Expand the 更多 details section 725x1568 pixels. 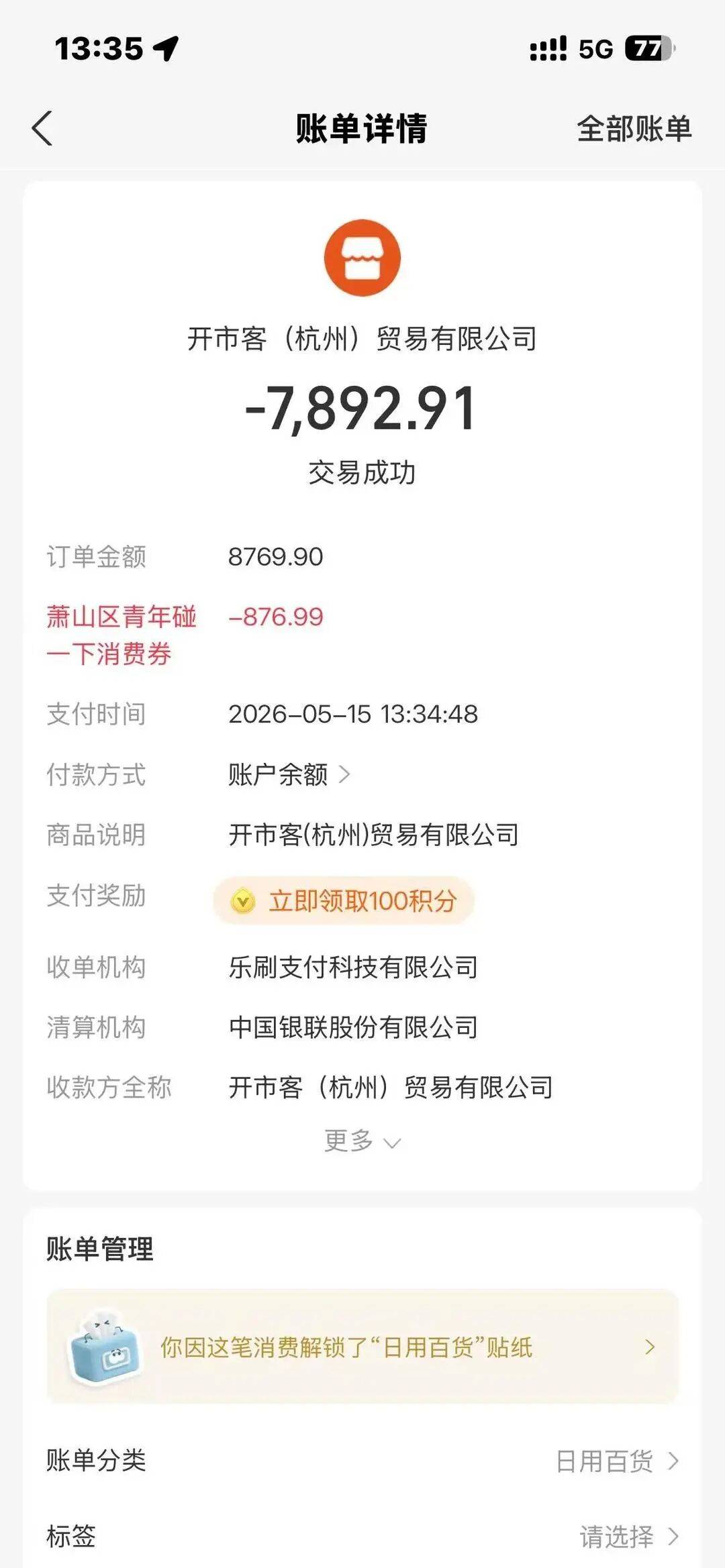[x=362, y=1141]
